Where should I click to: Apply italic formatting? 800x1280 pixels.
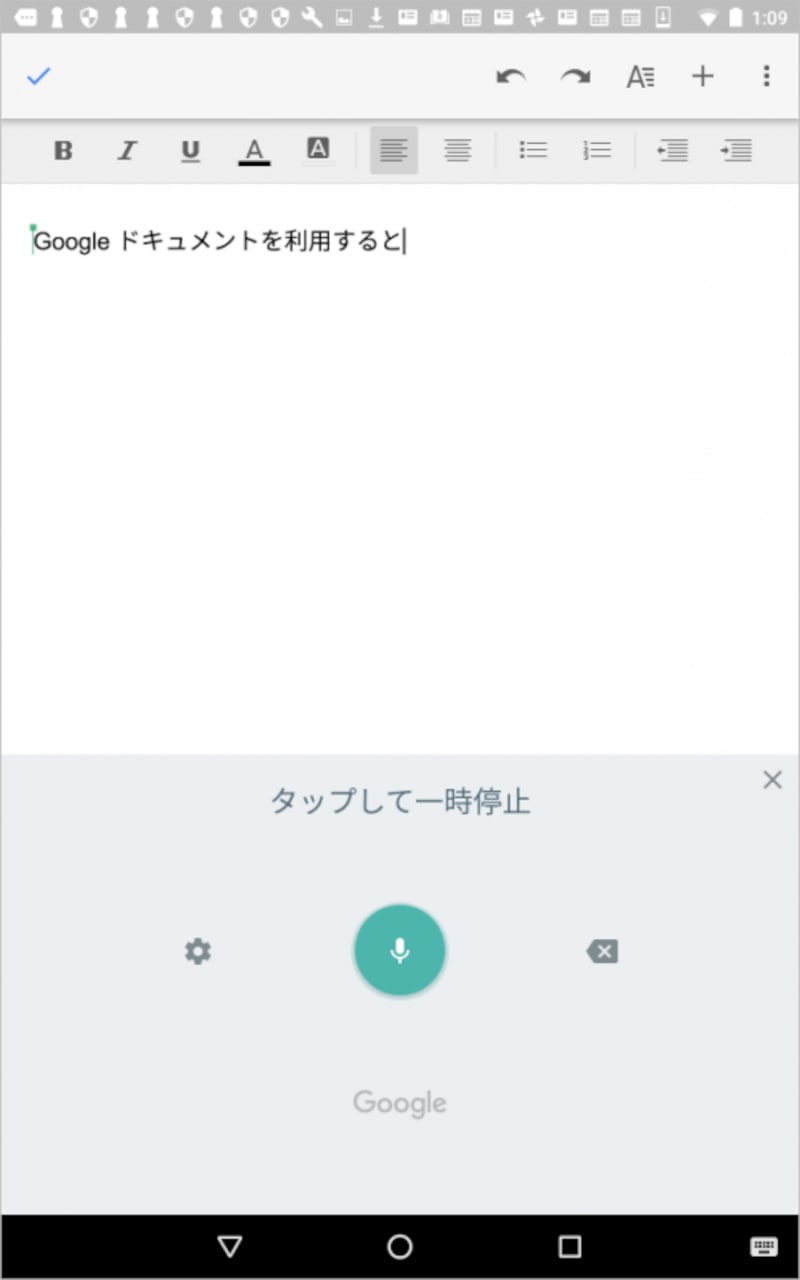(x=127, y=150)
